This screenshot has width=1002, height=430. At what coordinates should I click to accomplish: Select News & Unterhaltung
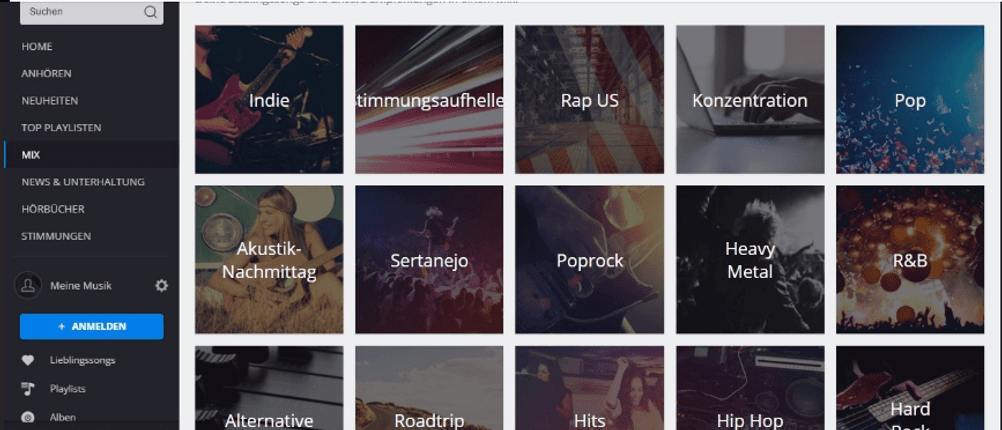pyautogui.click(x=83, y=182)
